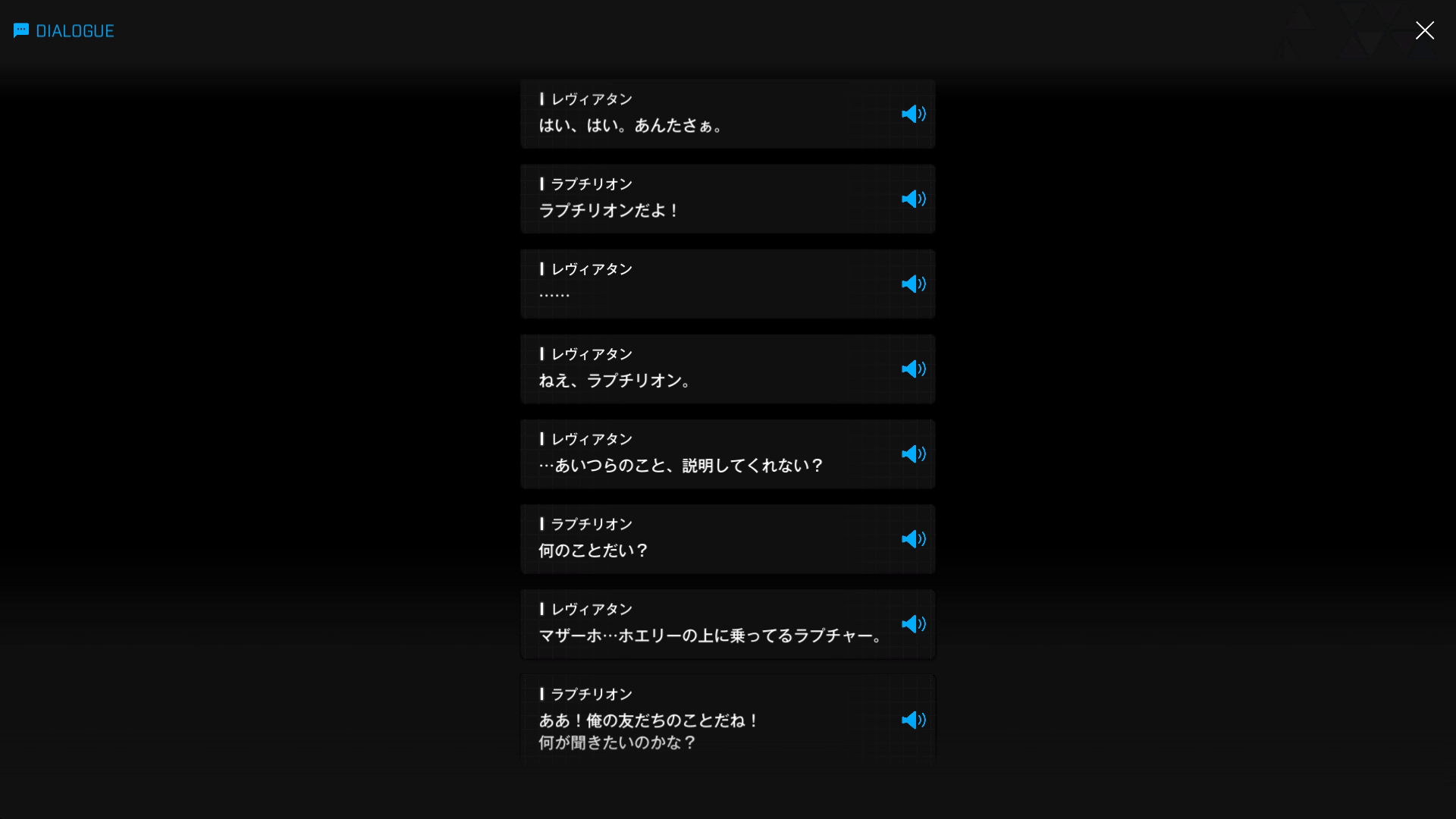Play voice for "…あいつらのこと、説明してくれない？"

pyautogui.click(x=913, y=453)
